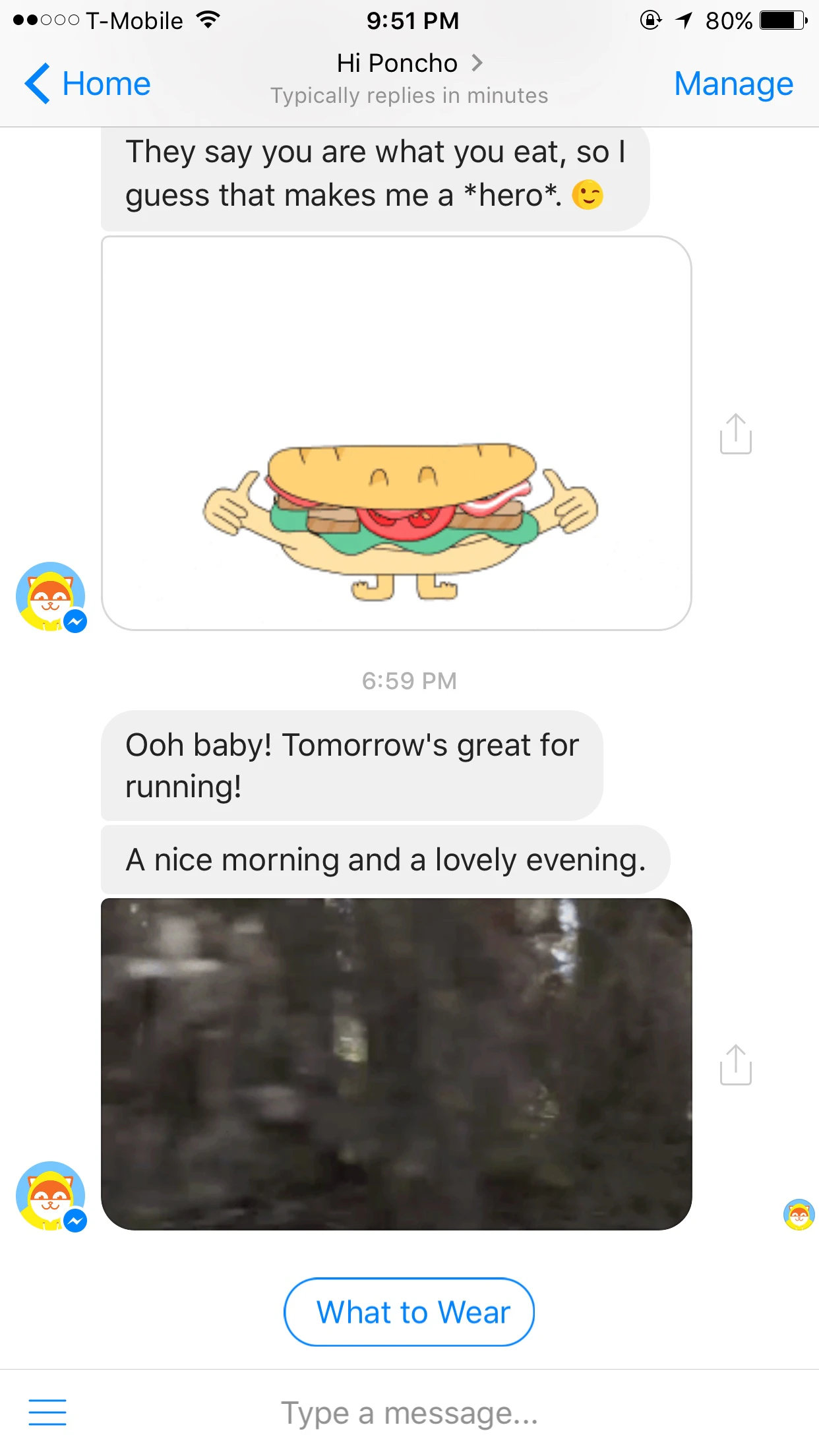Open the bot menu with three lines
Image resolution: width=819 pixels, height=1456 pixels.
point(47,1412)
